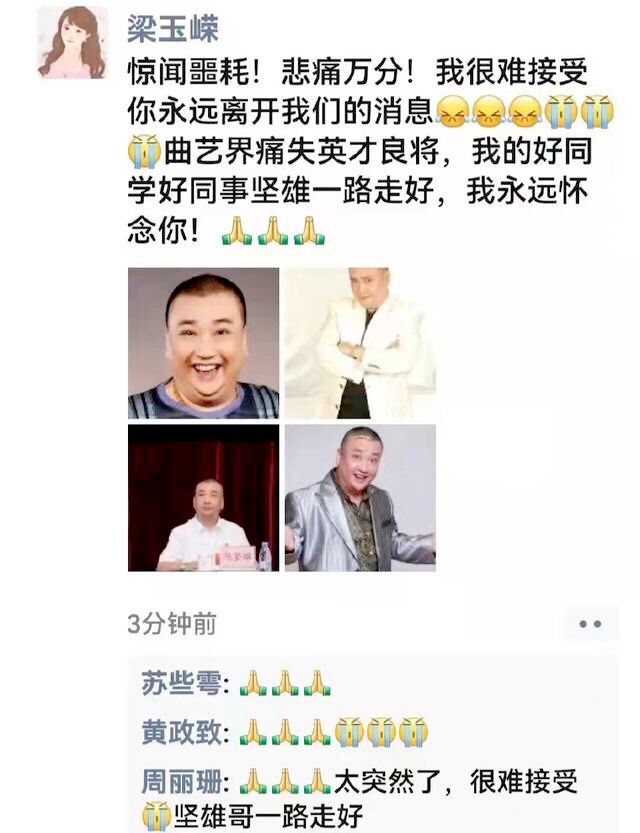640x833 pixels.
Task: Open the like and comment menu
Action: [590, 624]
